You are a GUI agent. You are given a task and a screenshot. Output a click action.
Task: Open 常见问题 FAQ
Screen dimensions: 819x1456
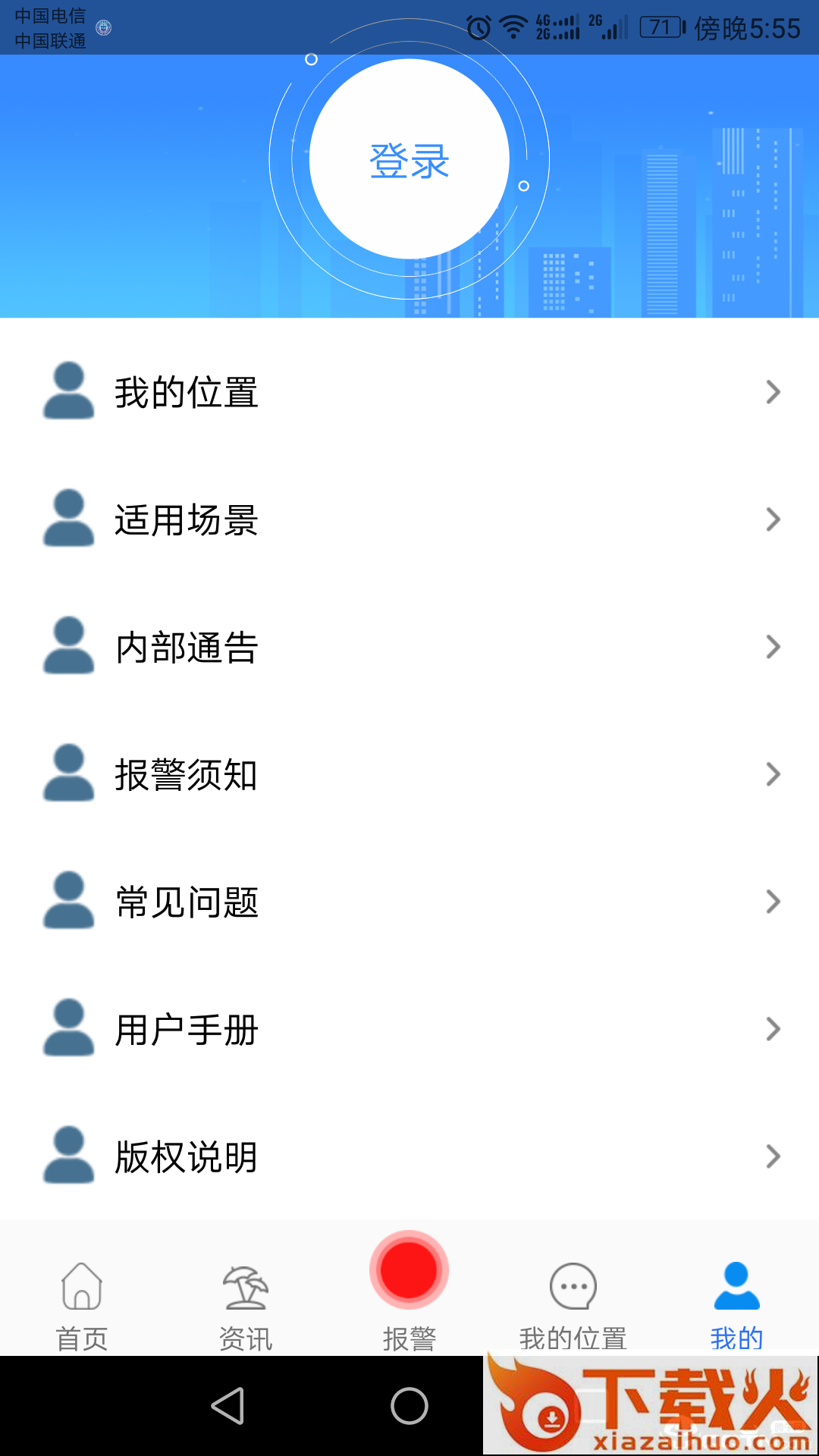point(409,902)
